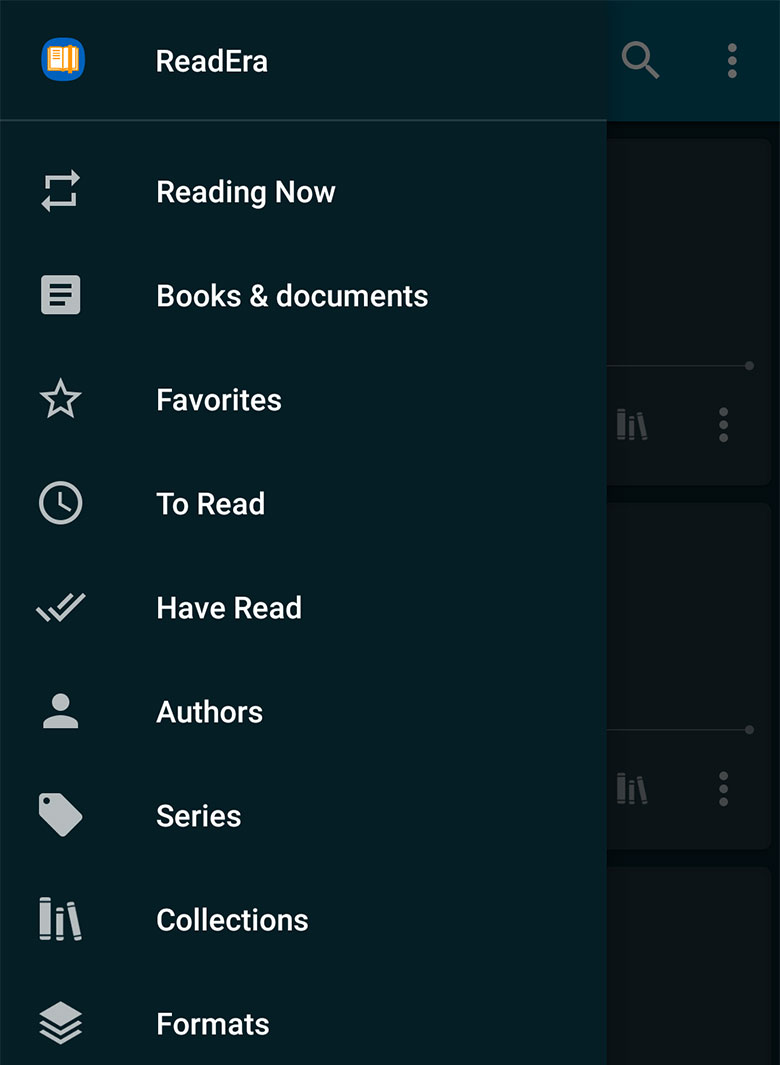Open the three-dot menu on the second book card
Viewport: 780px width, 1065px height.
(723, 788)
